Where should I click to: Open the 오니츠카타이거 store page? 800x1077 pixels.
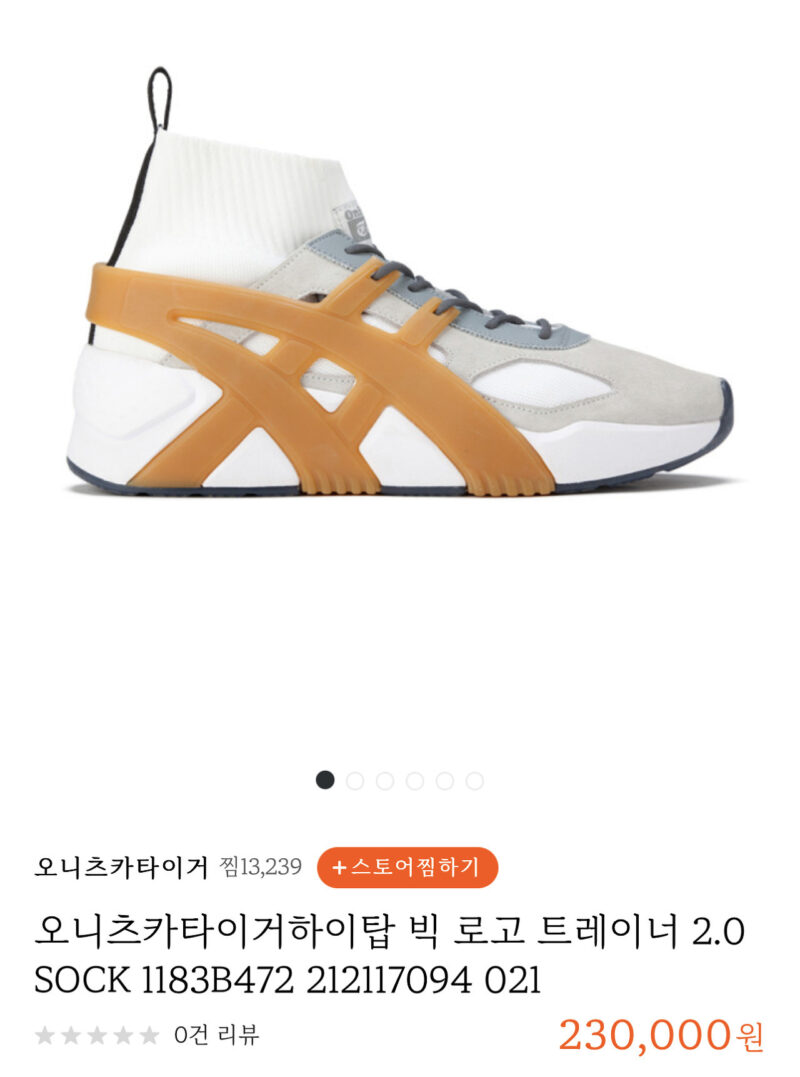(x=121, y=867)
